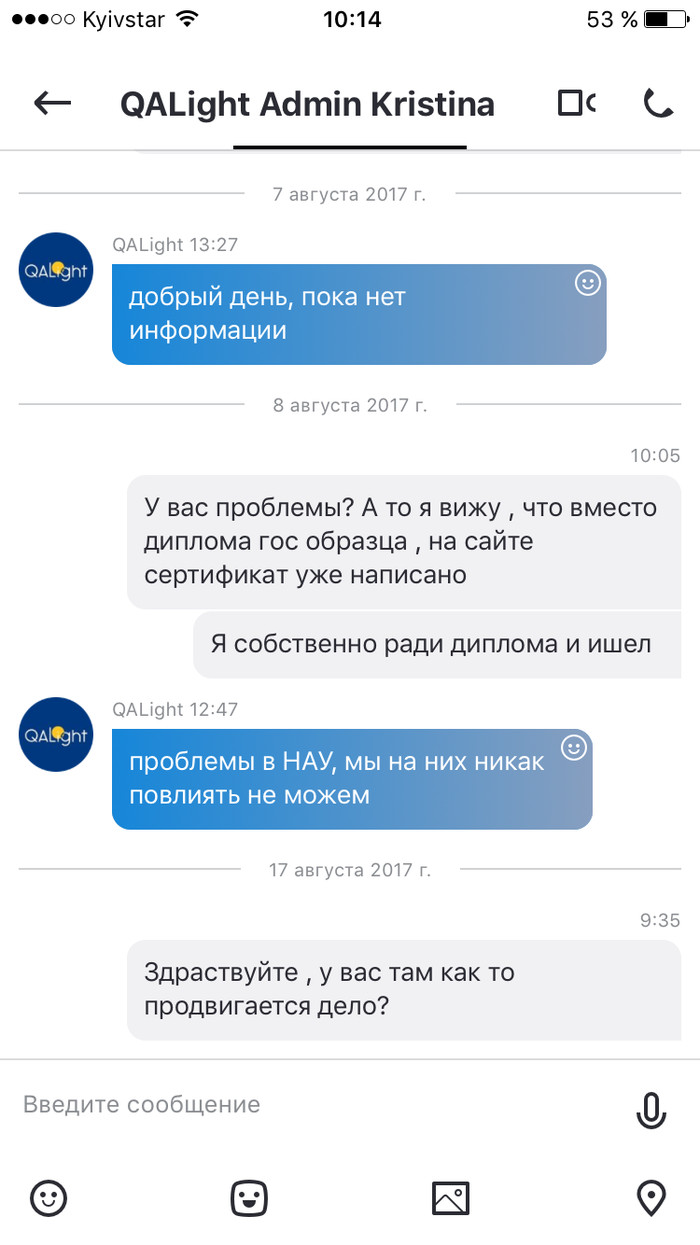Go back to the chat list
The width and height of the screenshot is (700, 1245).
click(52, 103)
